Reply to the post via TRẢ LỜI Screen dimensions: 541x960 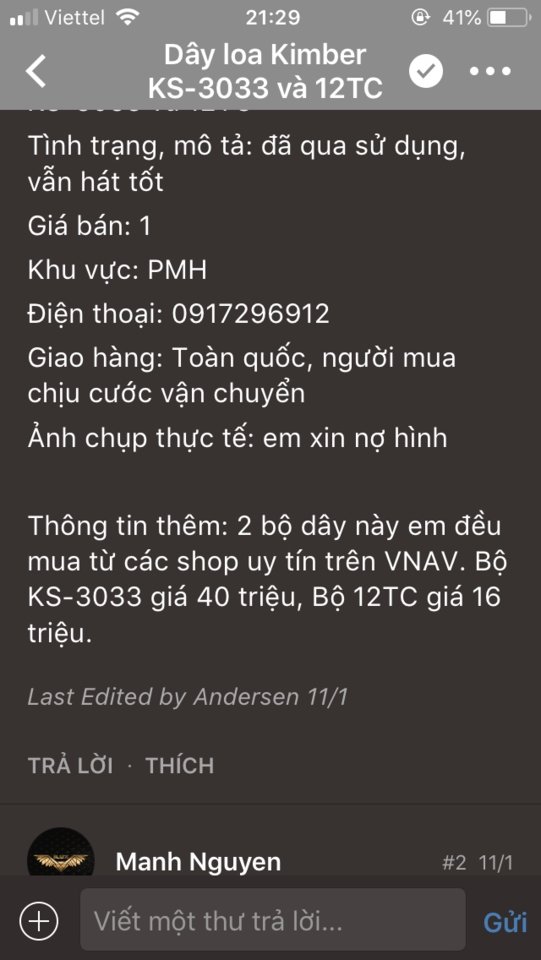point(70,765)
